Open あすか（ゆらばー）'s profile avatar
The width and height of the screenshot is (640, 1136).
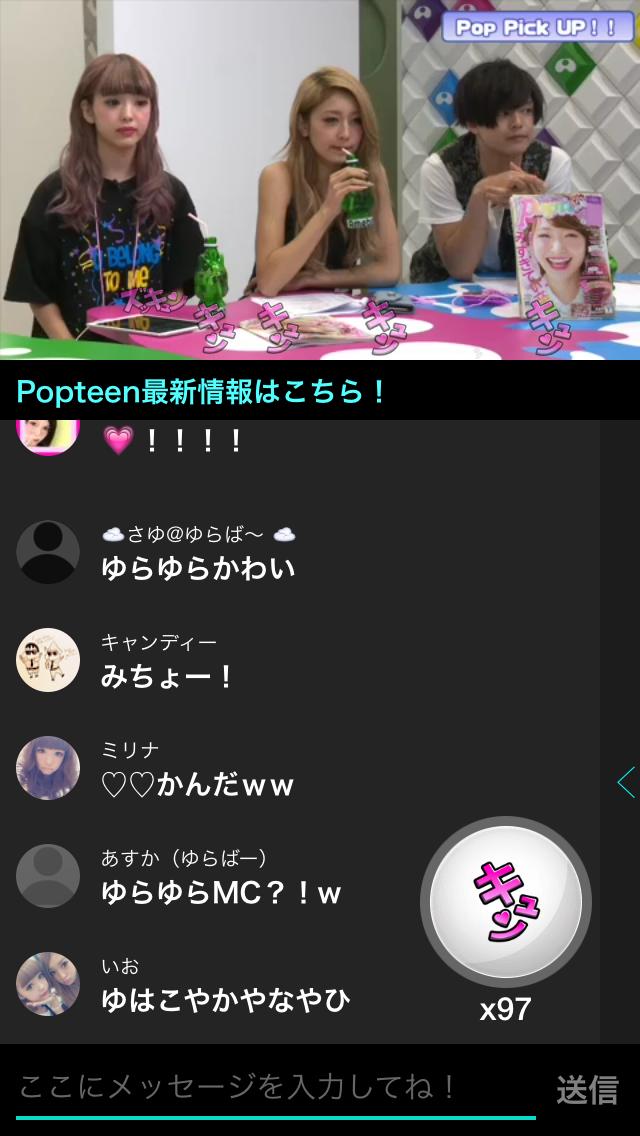48,876
